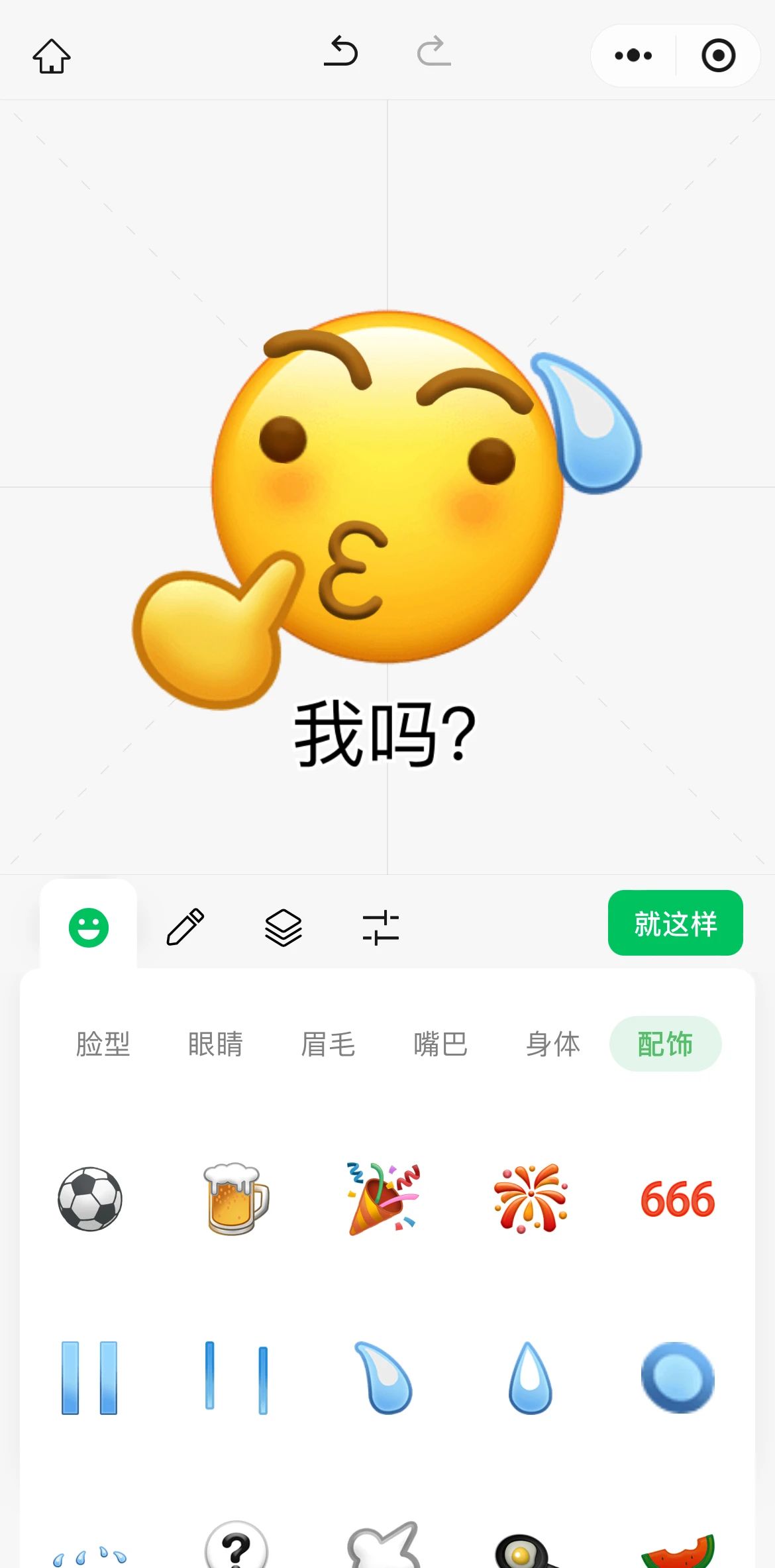The image size is (775, 1568).
Task: Open the adjustment sliders tool
Action: [x=381, y=927]
